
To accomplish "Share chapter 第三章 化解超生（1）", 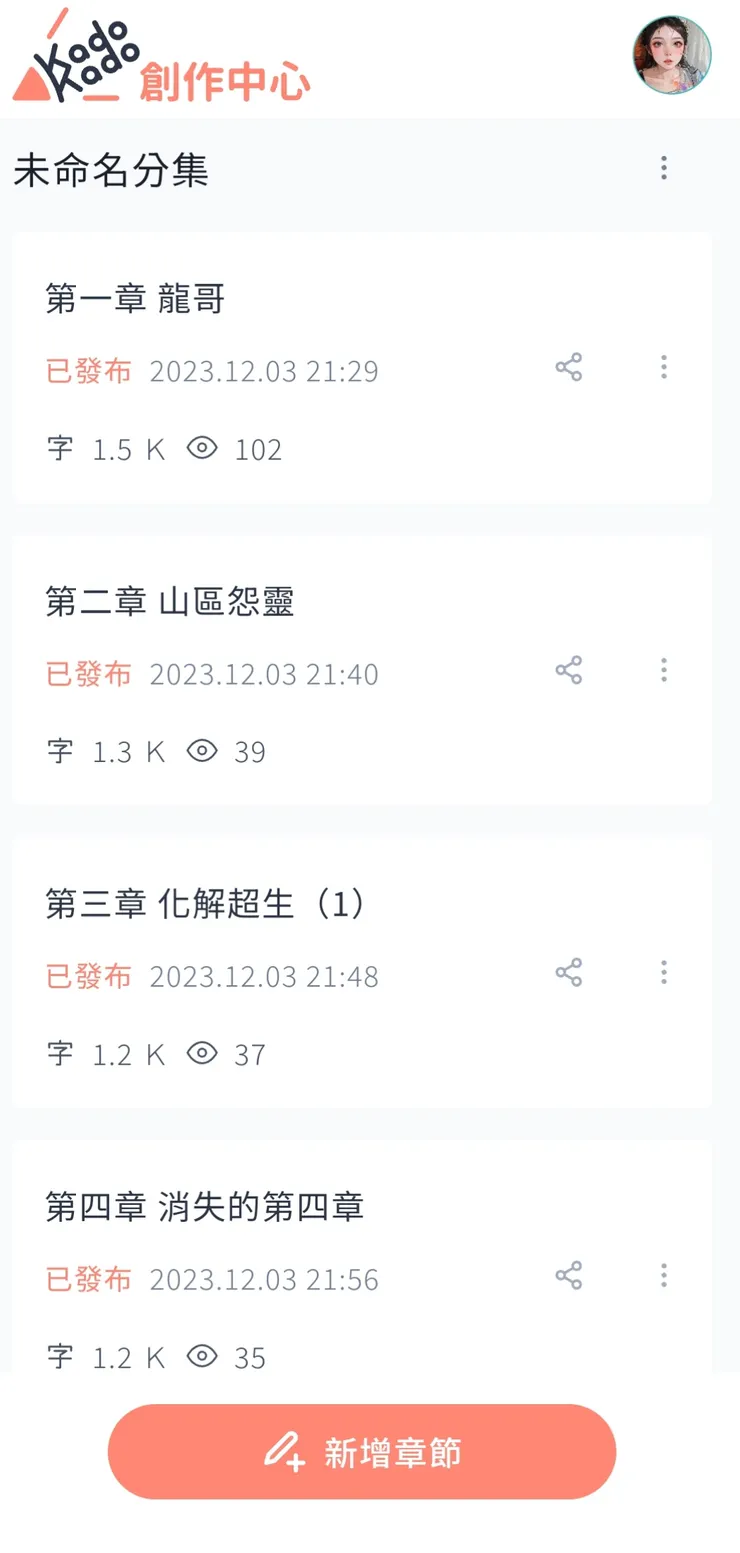I will [568, 972].
